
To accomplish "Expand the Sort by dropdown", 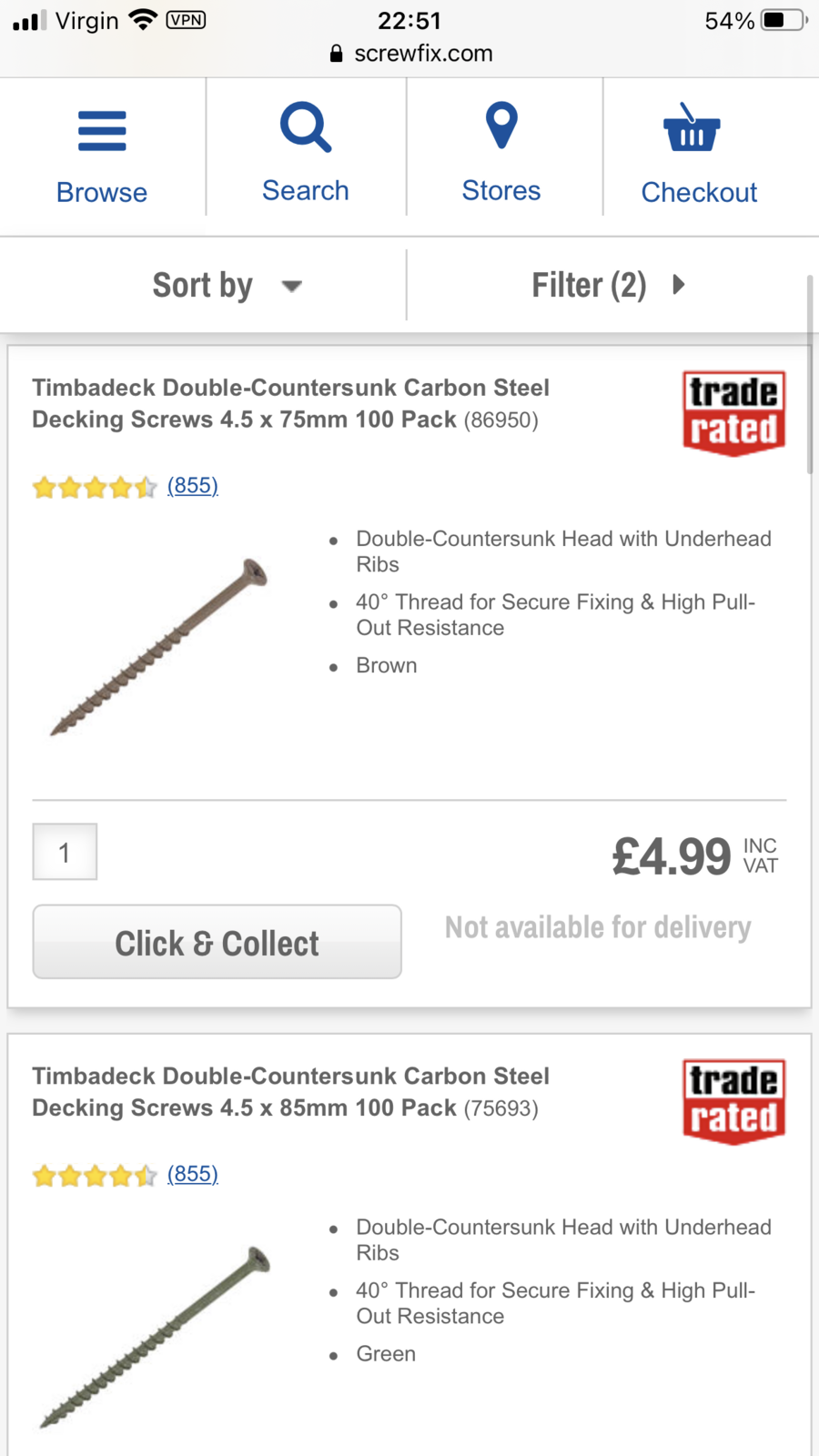I will tap(226, 286).
